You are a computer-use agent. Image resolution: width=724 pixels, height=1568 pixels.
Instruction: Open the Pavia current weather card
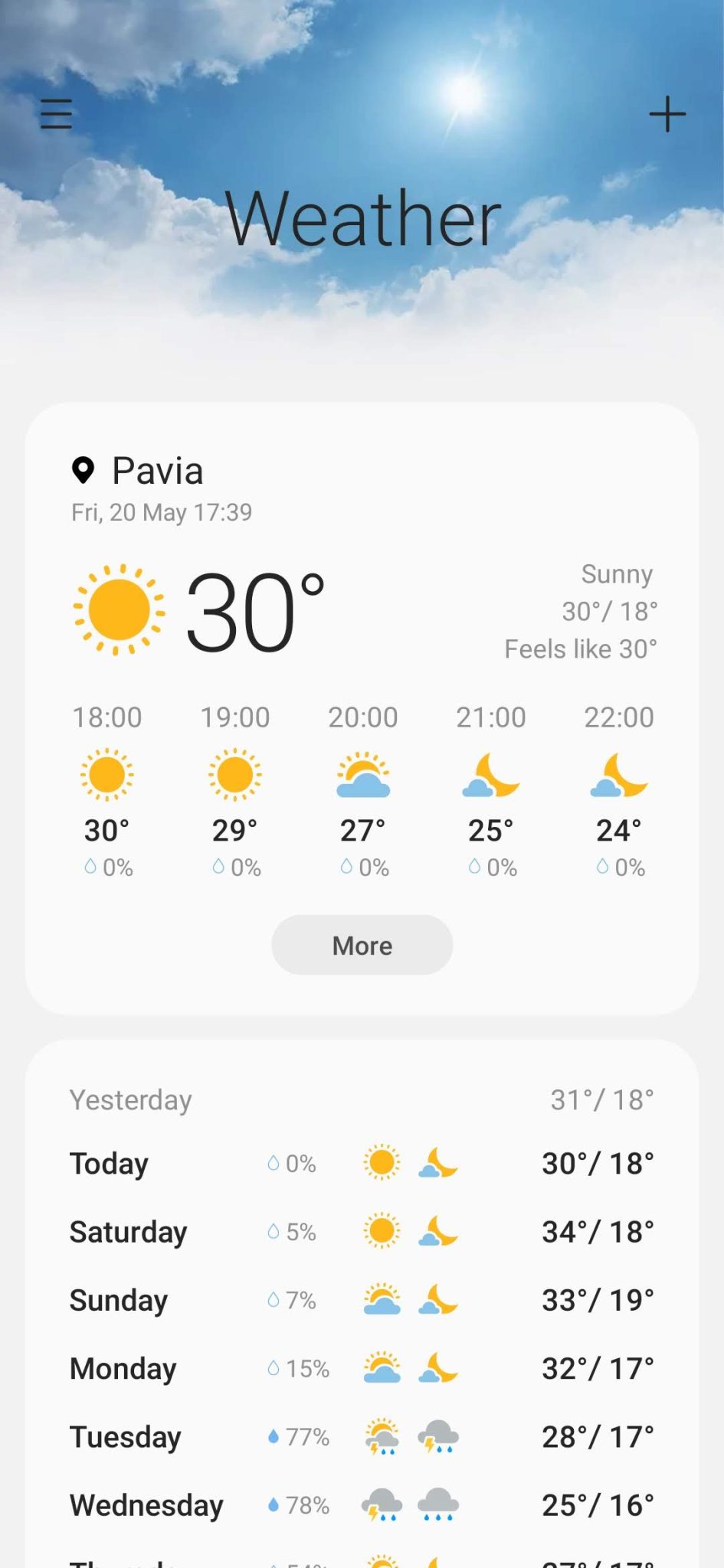362,708
